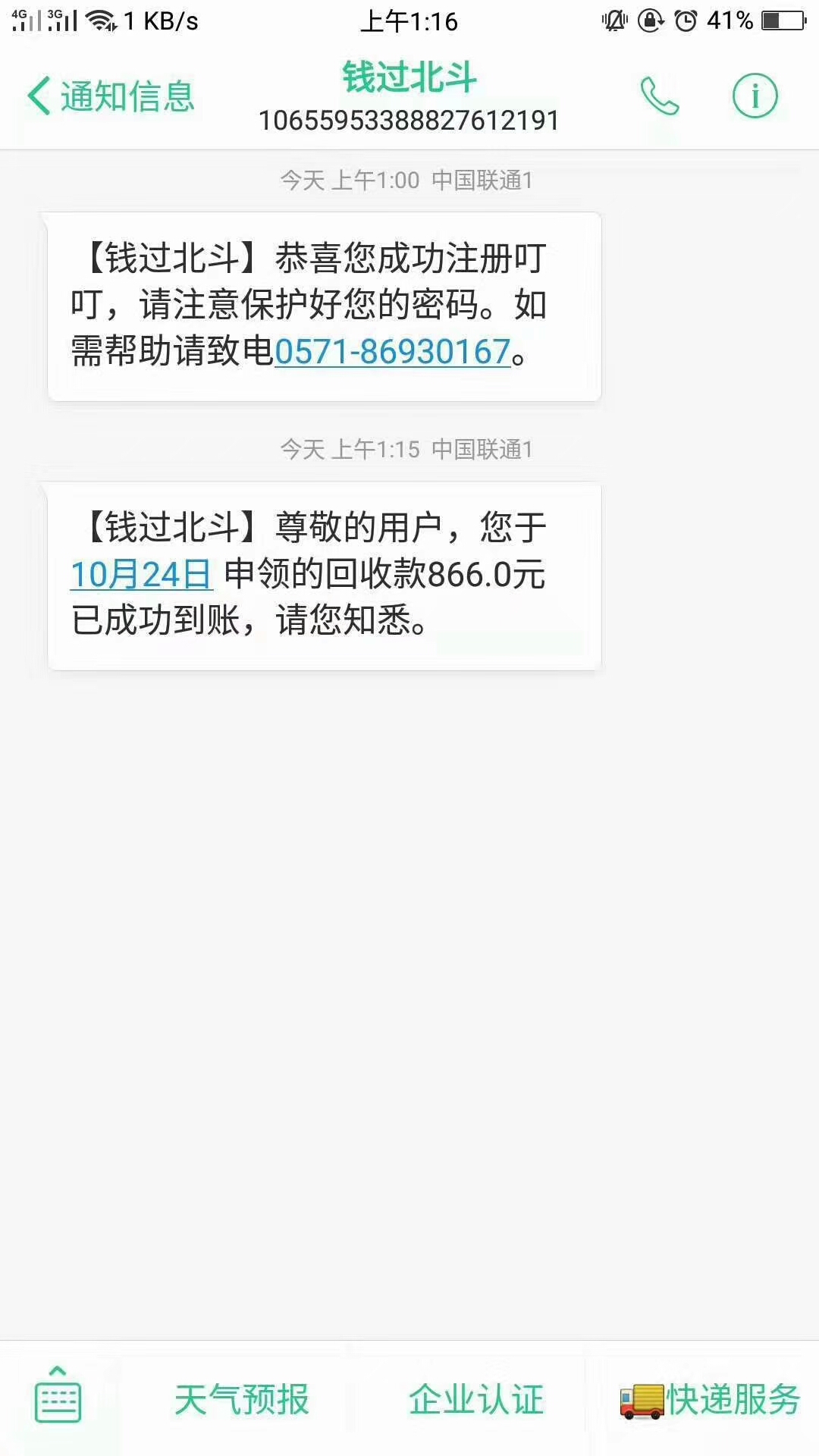Go back to 通知信息 list
Screen dimensions: 819x1456
(x=111, y=96)
